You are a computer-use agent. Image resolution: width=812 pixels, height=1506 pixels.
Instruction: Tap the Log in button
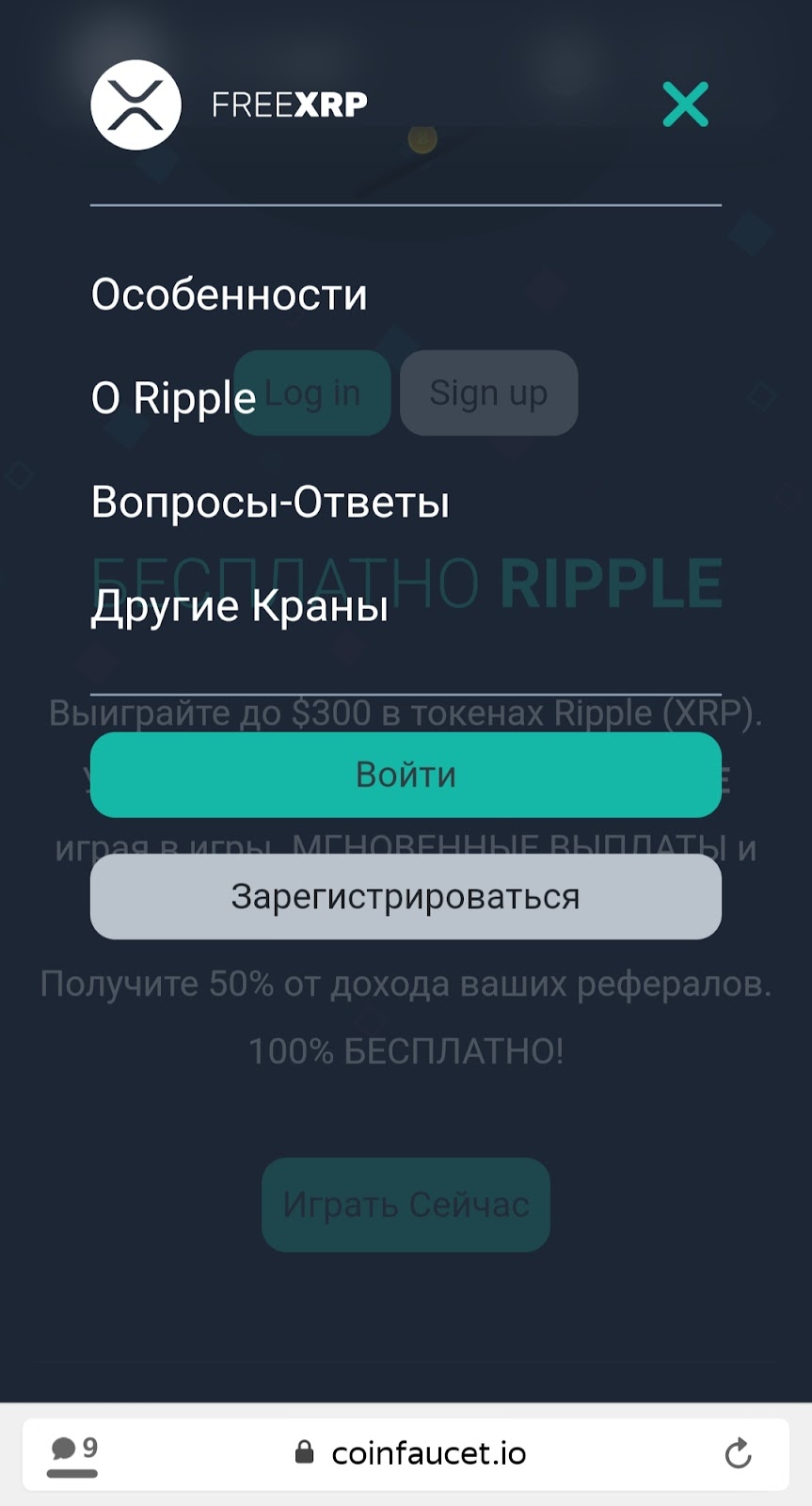(x=311, y=393)
